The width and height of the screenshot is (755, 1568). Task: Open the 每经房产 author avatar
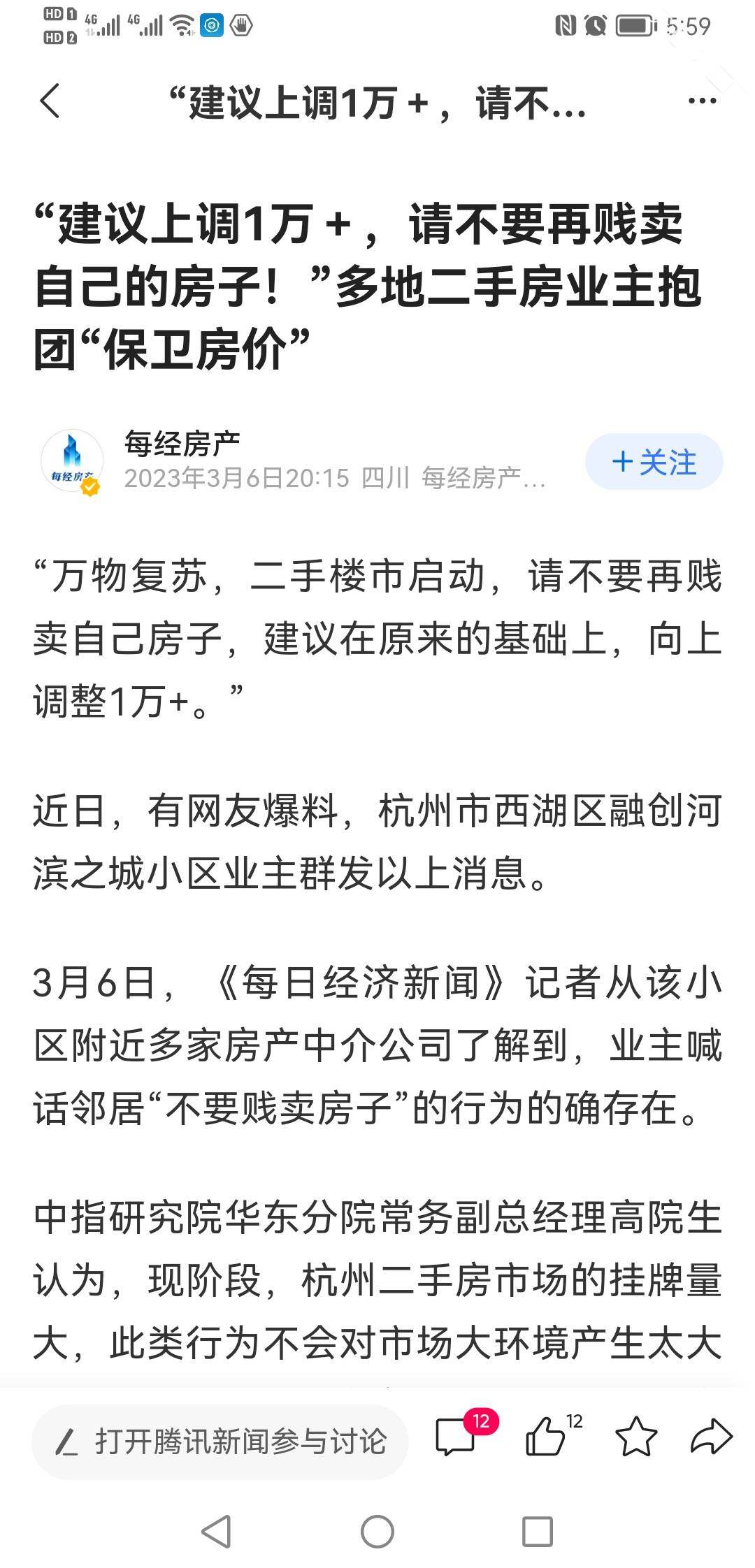pos(72,460)
